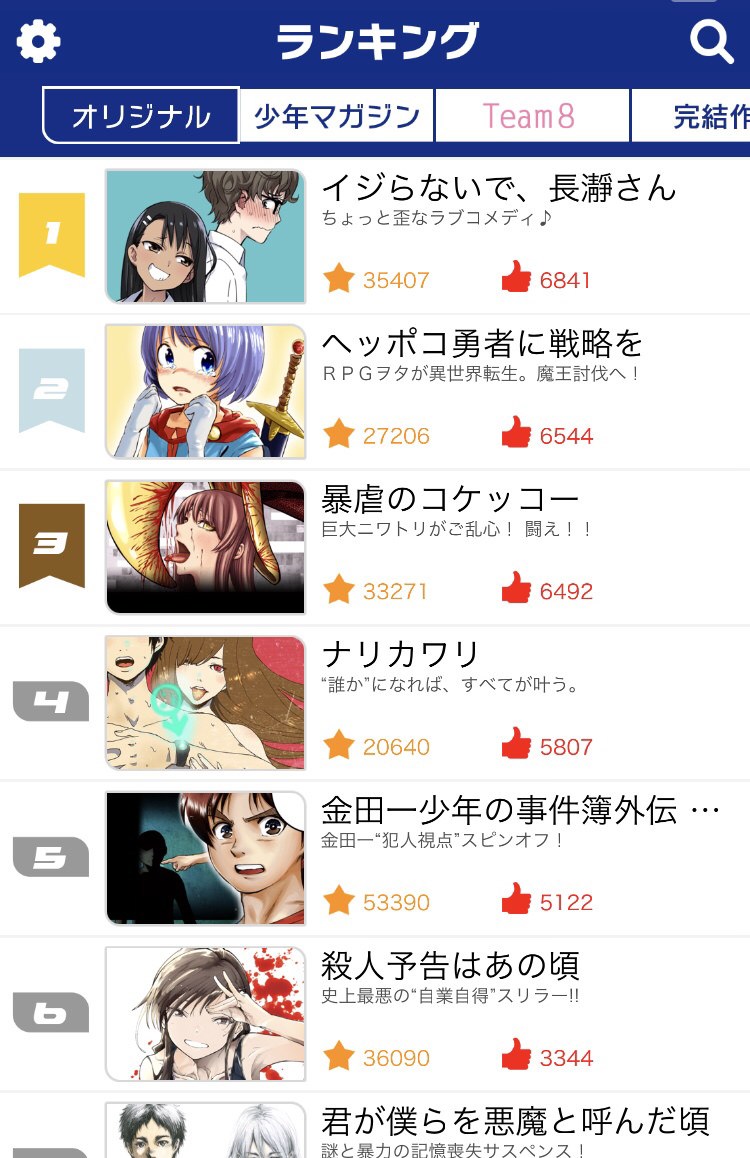Viewport: 750px width, 1158px height.
Task: Select the オリジナル tab
Action: click(141, 116)
